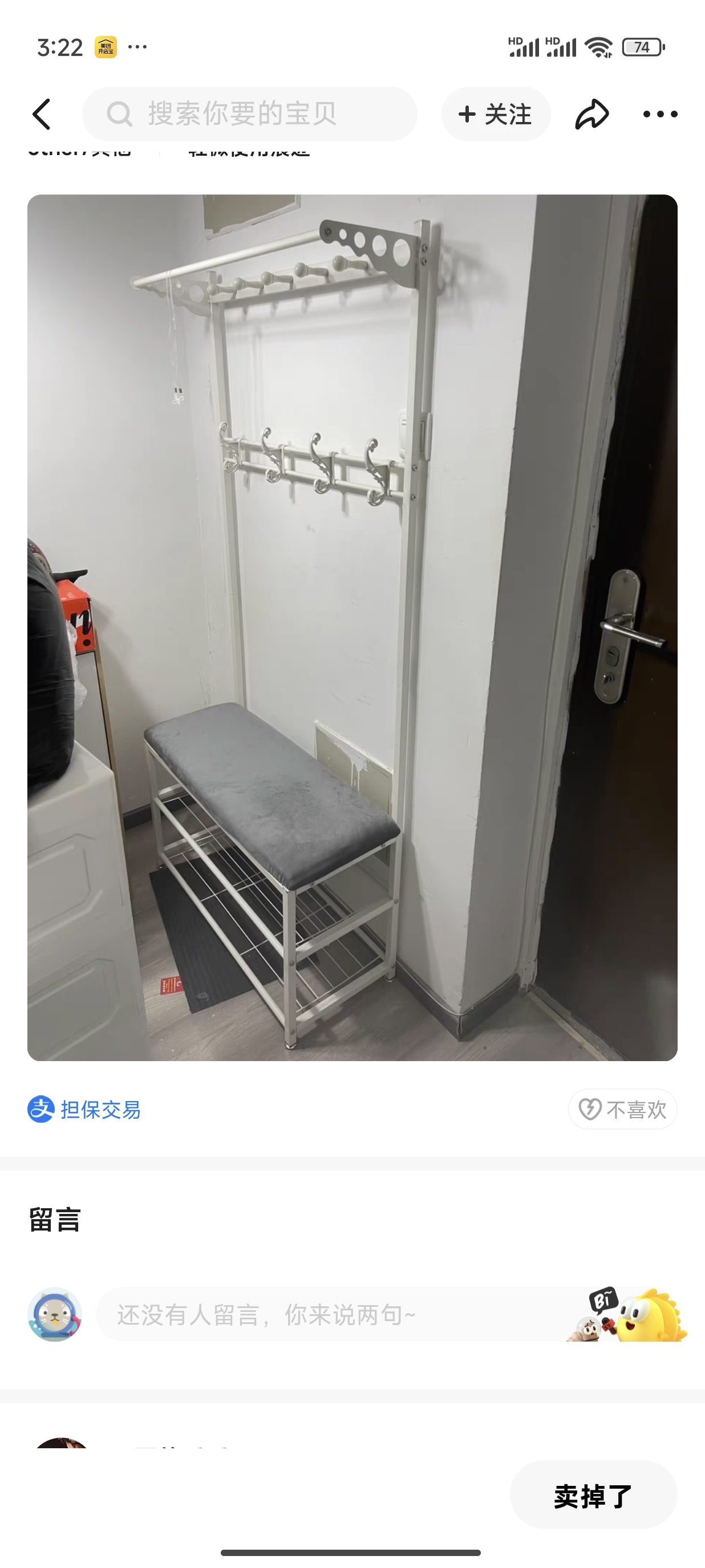Go back to the previous page
The height and width of the screenshot is (1568, 705).
(42, 114)
